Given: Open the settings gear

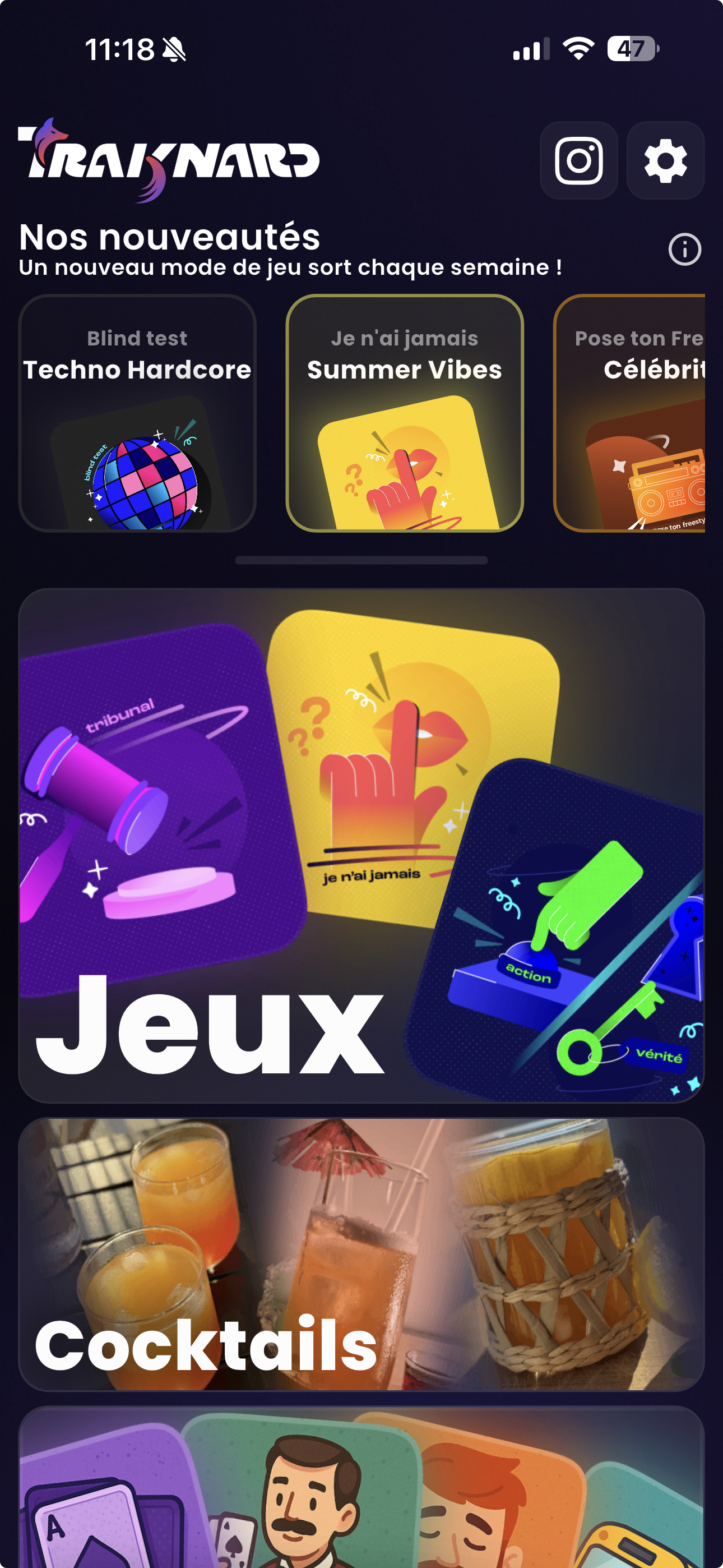Looking at the screenshot, I should pyautogui.click(x=665, y=161).
